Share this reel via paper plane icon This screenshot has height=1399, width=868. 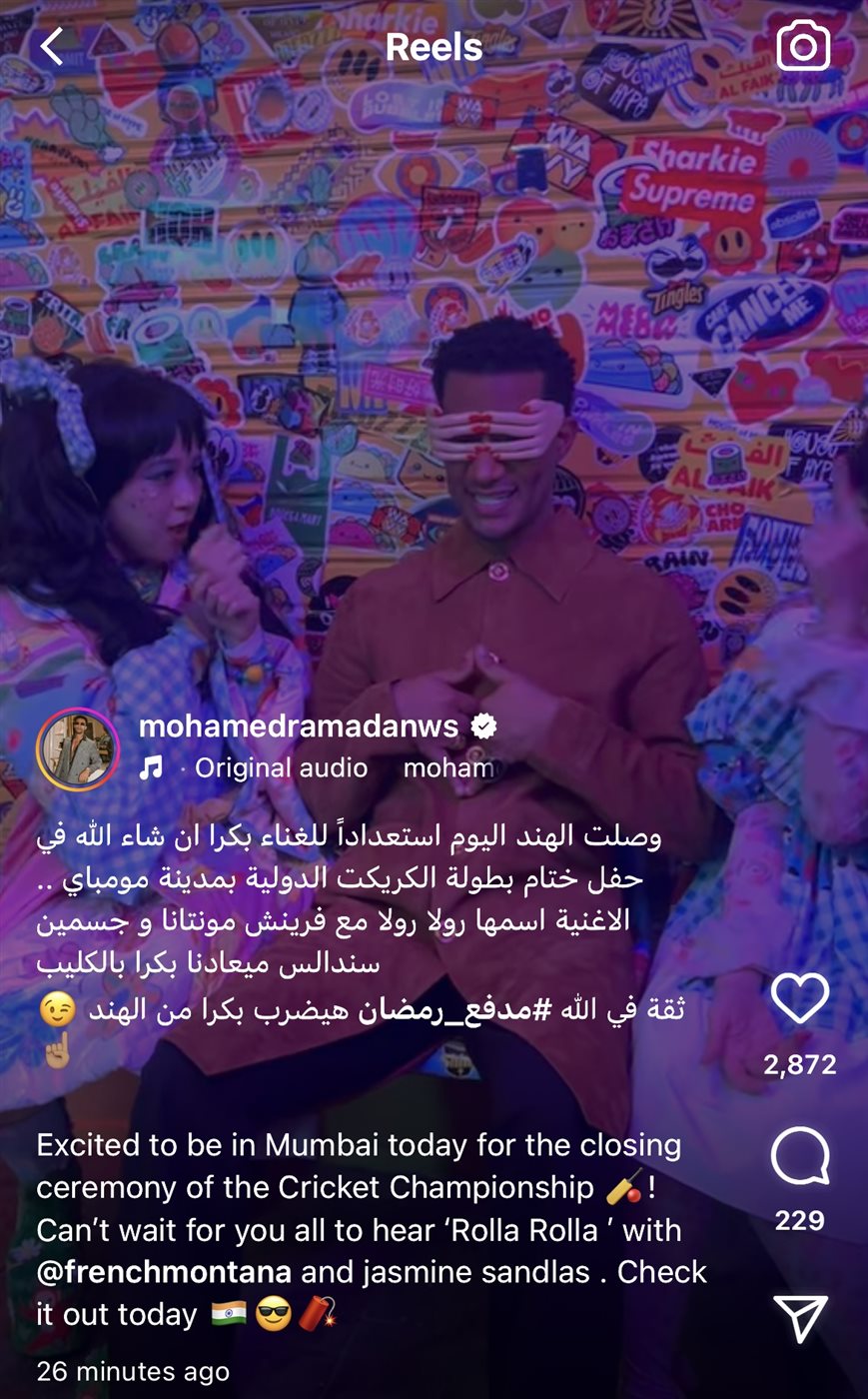pos(800,1318)
